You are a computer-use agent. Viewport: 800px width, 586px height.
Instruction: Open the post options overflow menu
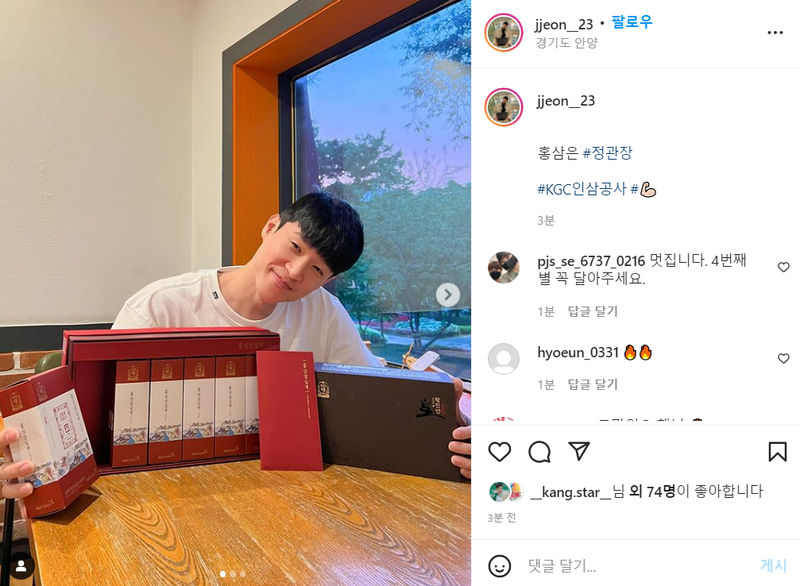point(775,33)
